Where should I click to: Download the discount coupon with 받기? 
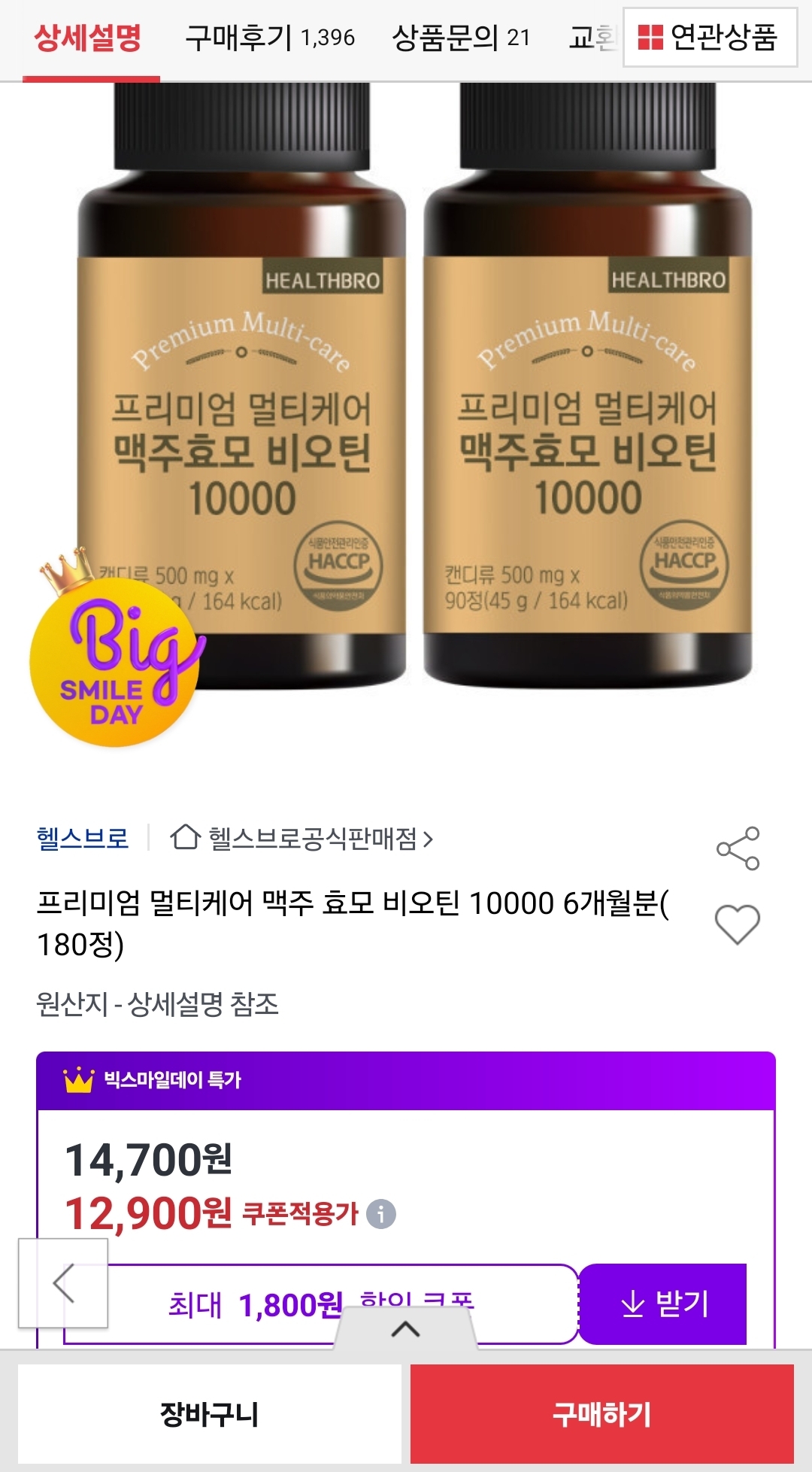tap(663, 1304)
